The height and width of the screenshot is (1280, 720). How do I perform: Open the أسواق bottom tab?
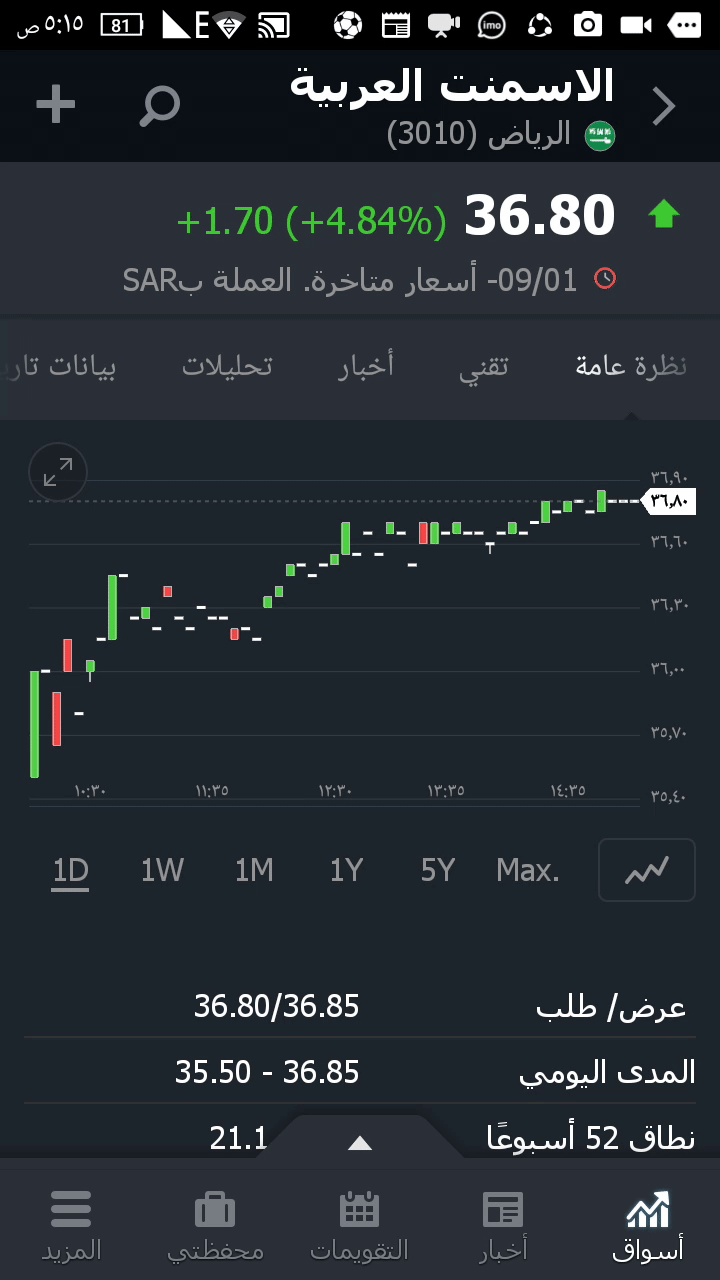point(647,1225)
